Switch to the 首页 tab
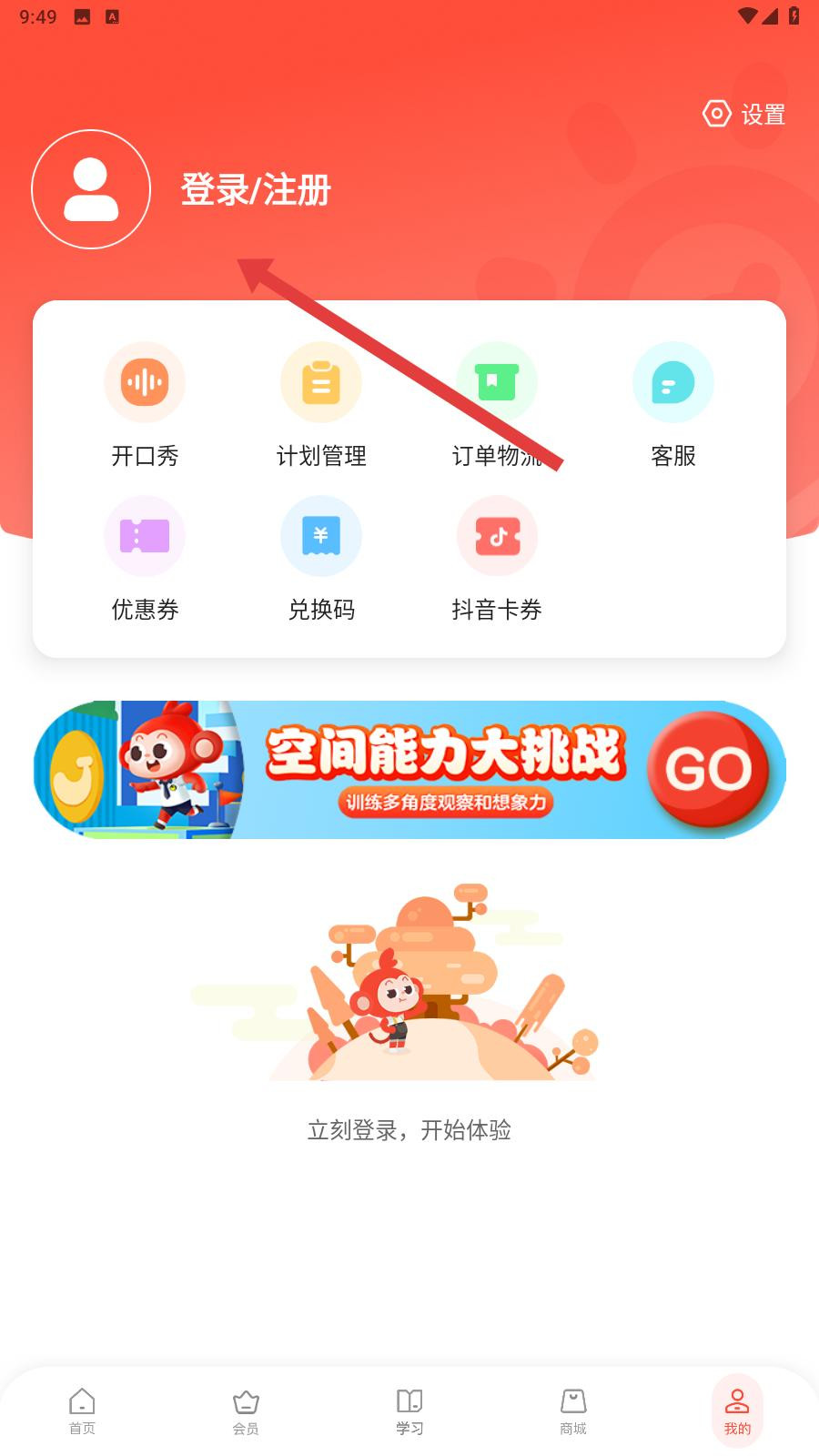This screenshot has width=819, height=1456. [82, 1411]
